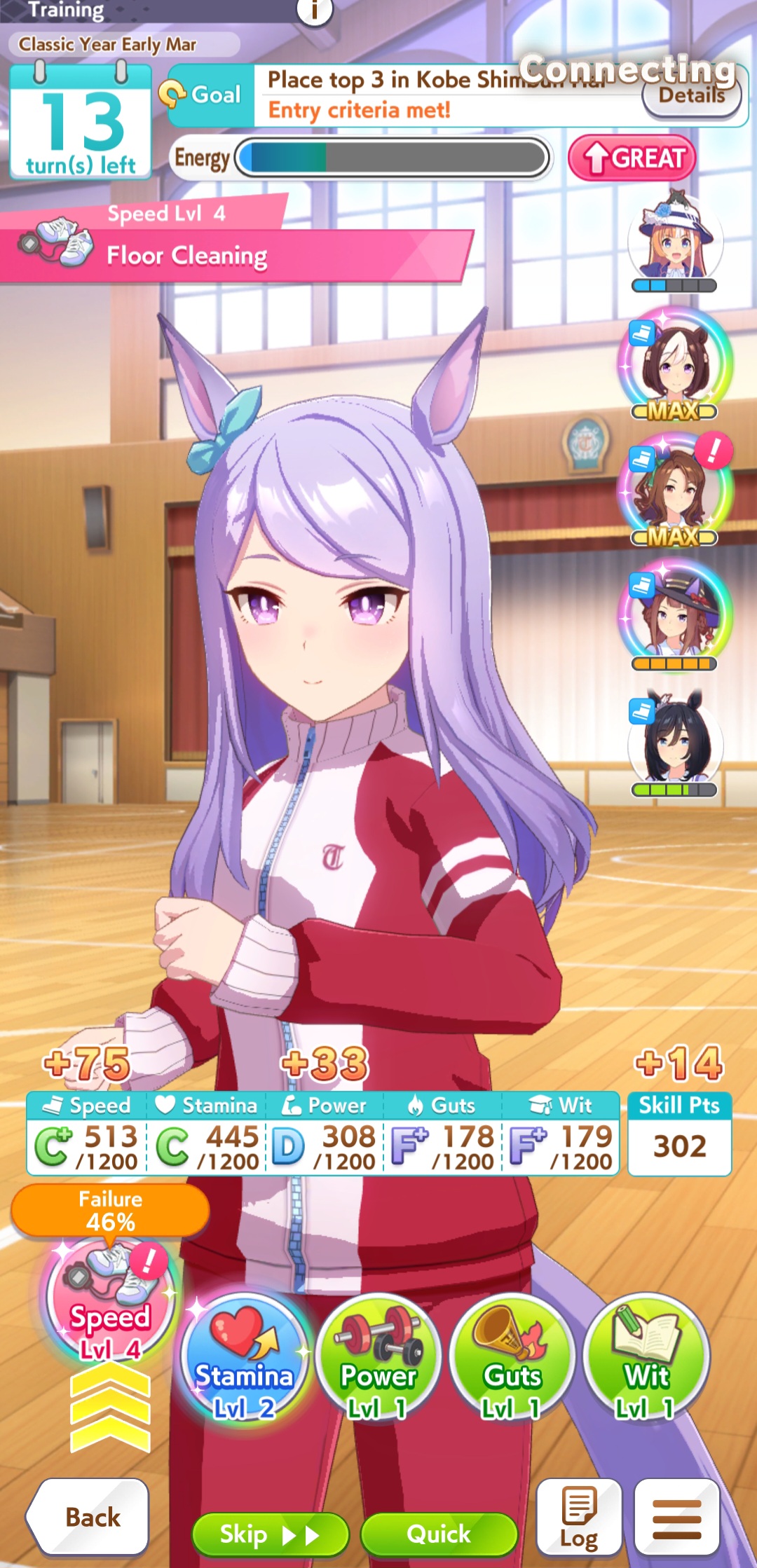Select the Speed Lvl 4 training
Screen dimensions: 757x1568
coord(110,1301)
